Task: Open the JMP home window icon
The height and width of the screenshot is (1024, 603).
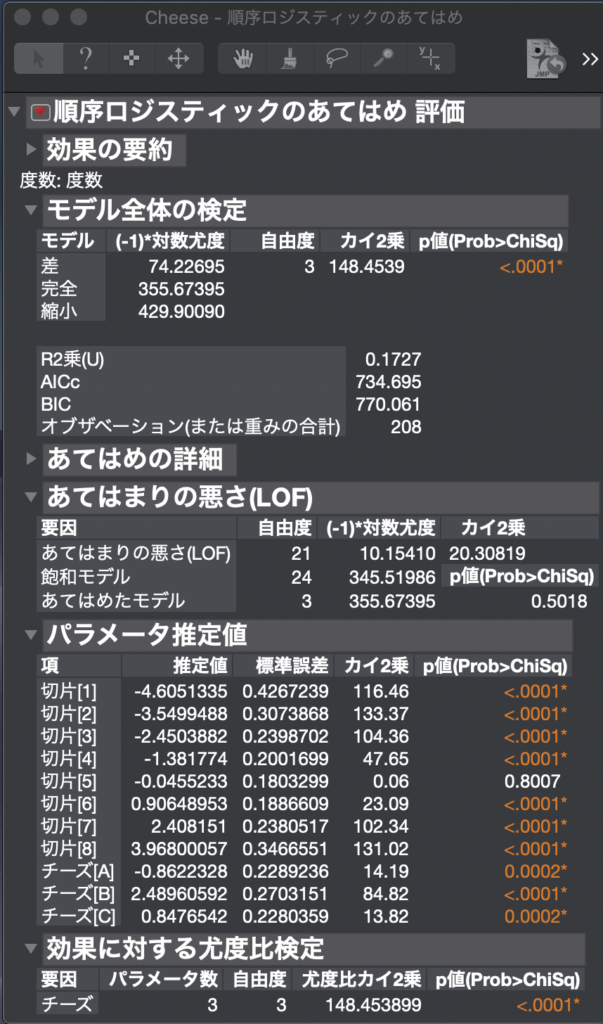Action: (x=546, y=59)
